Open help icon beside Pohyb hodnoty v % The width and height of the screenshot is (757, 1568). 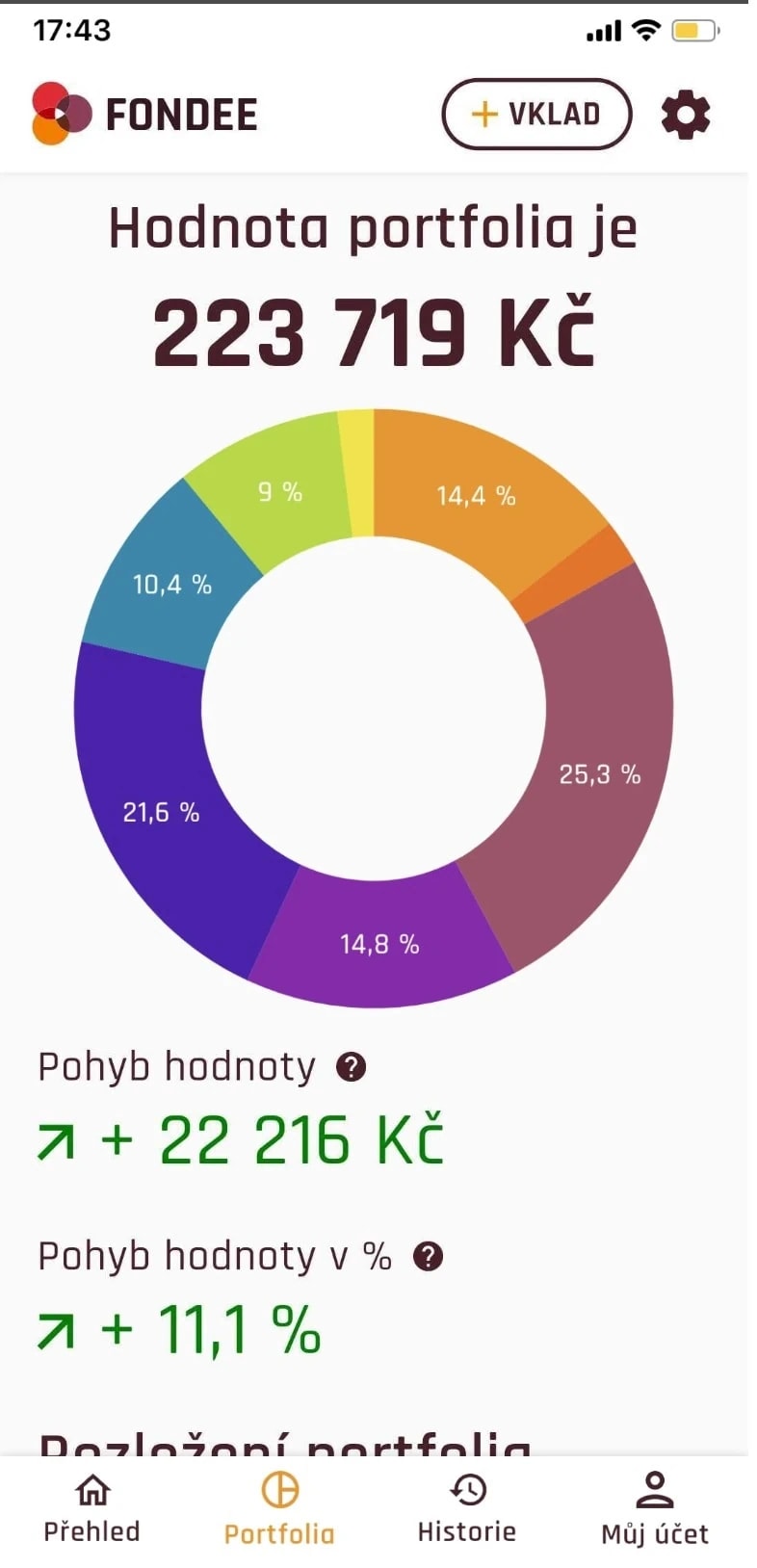[428, 1256]
